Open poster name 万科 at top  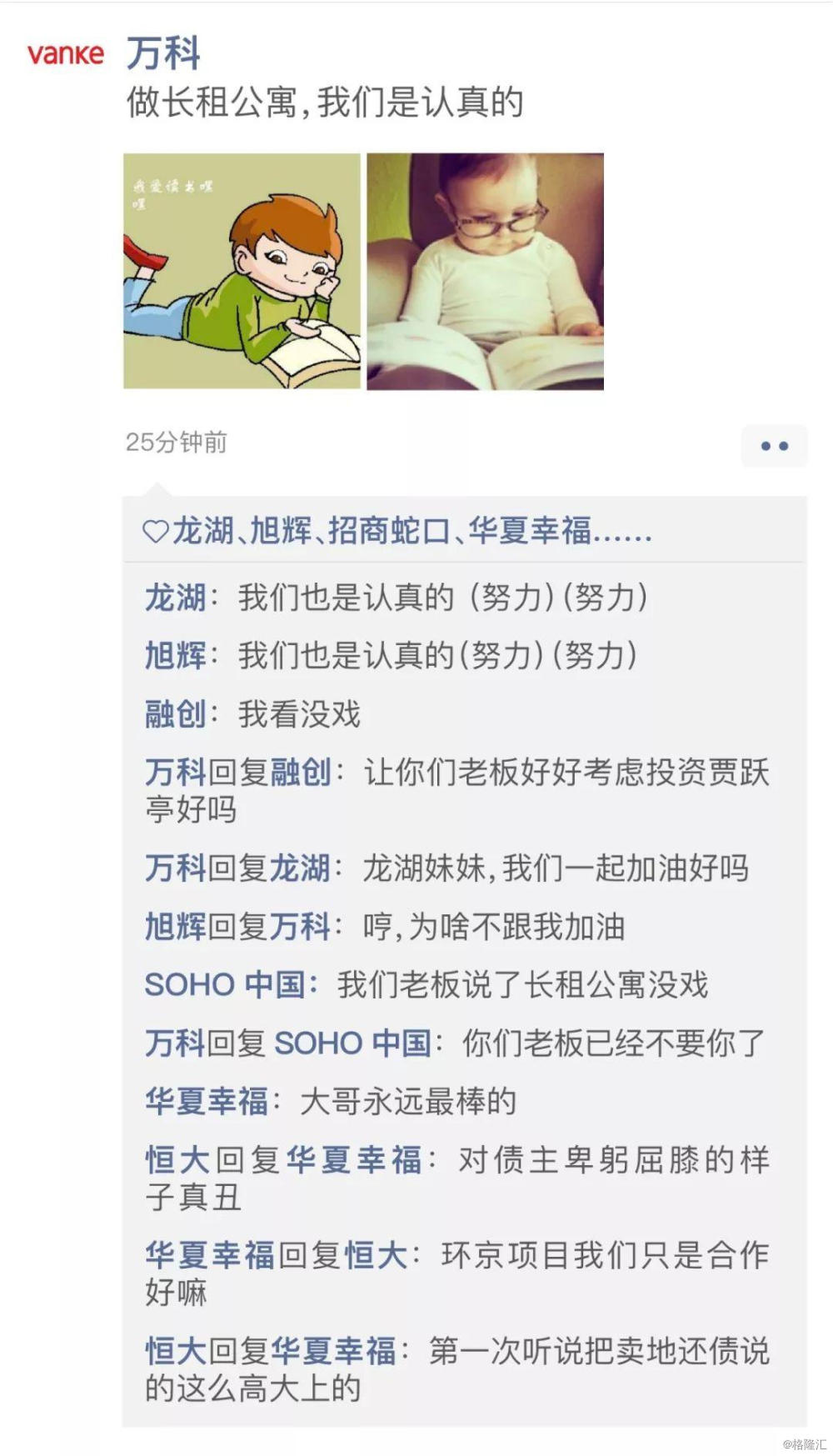[163, 54]
